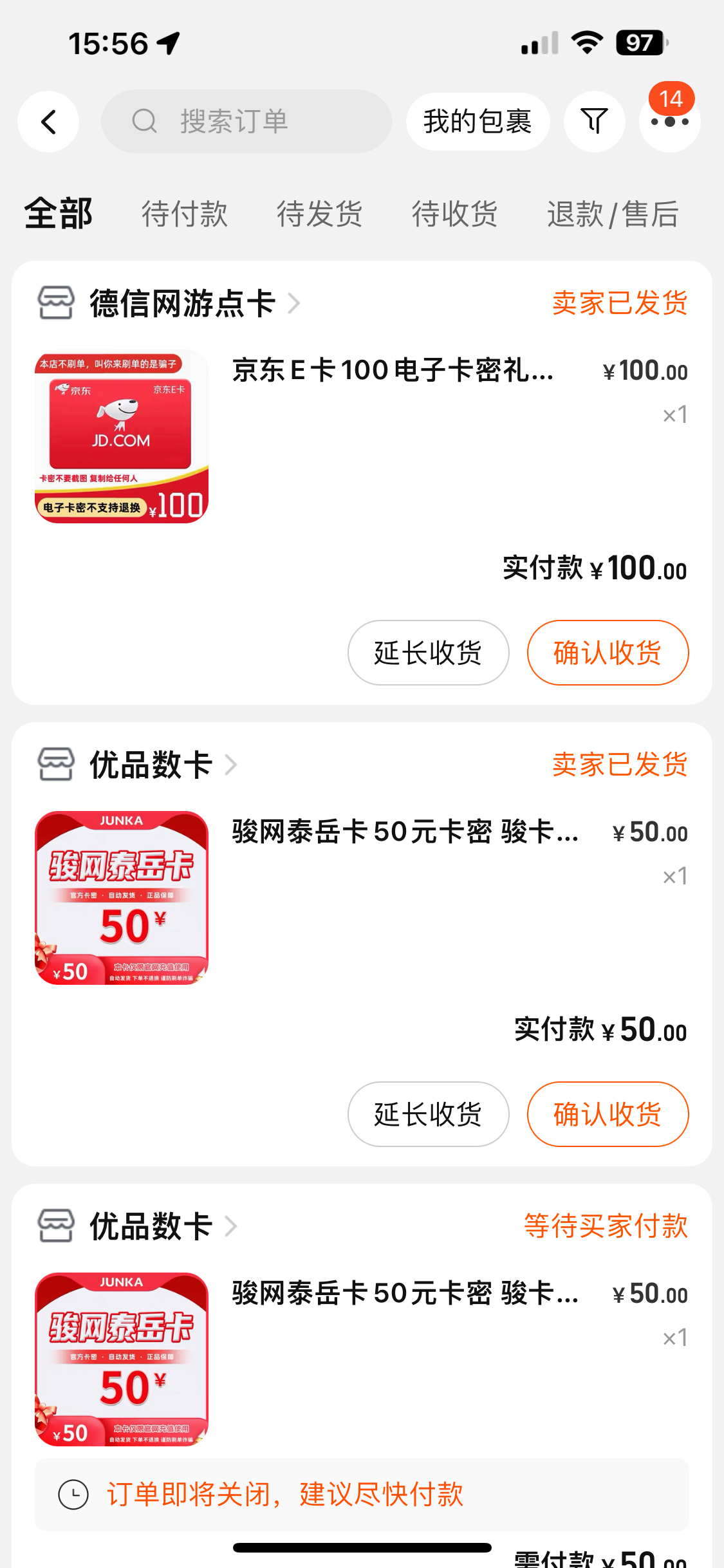Open the three-dot more menu
Viewport: 724px width, 1568px height.
[669, 122]
